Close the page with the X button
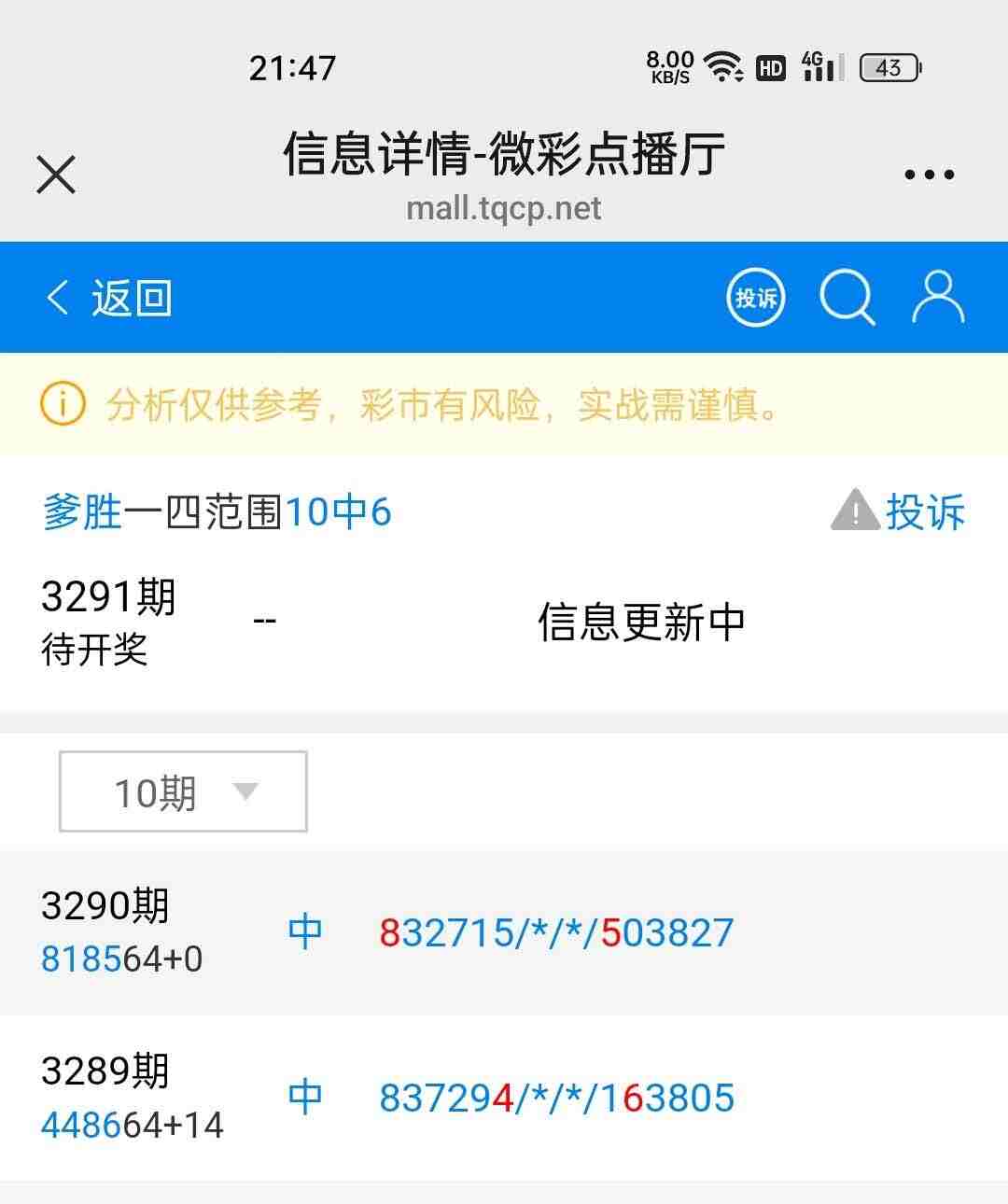This screenshot has height=1204, width=1008. tap(54, 173)
